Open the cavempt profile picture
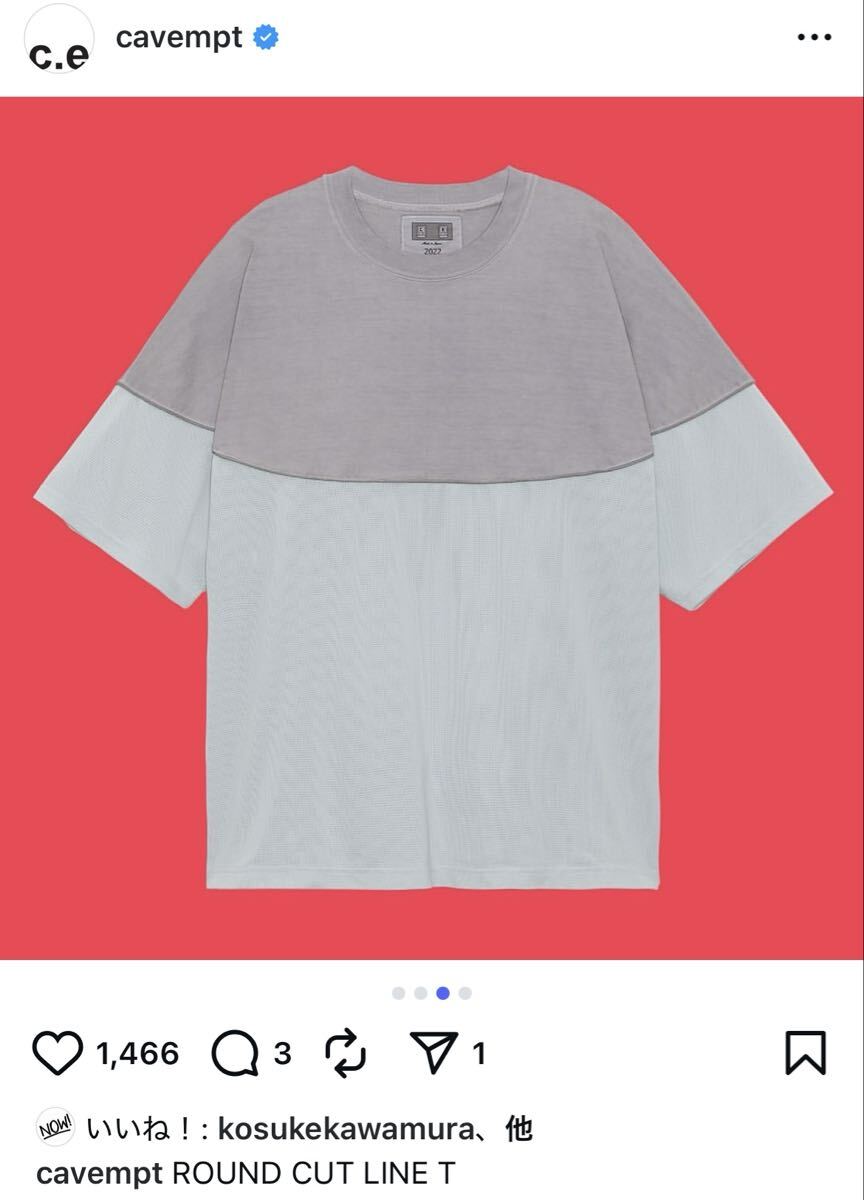 (60, 42)
